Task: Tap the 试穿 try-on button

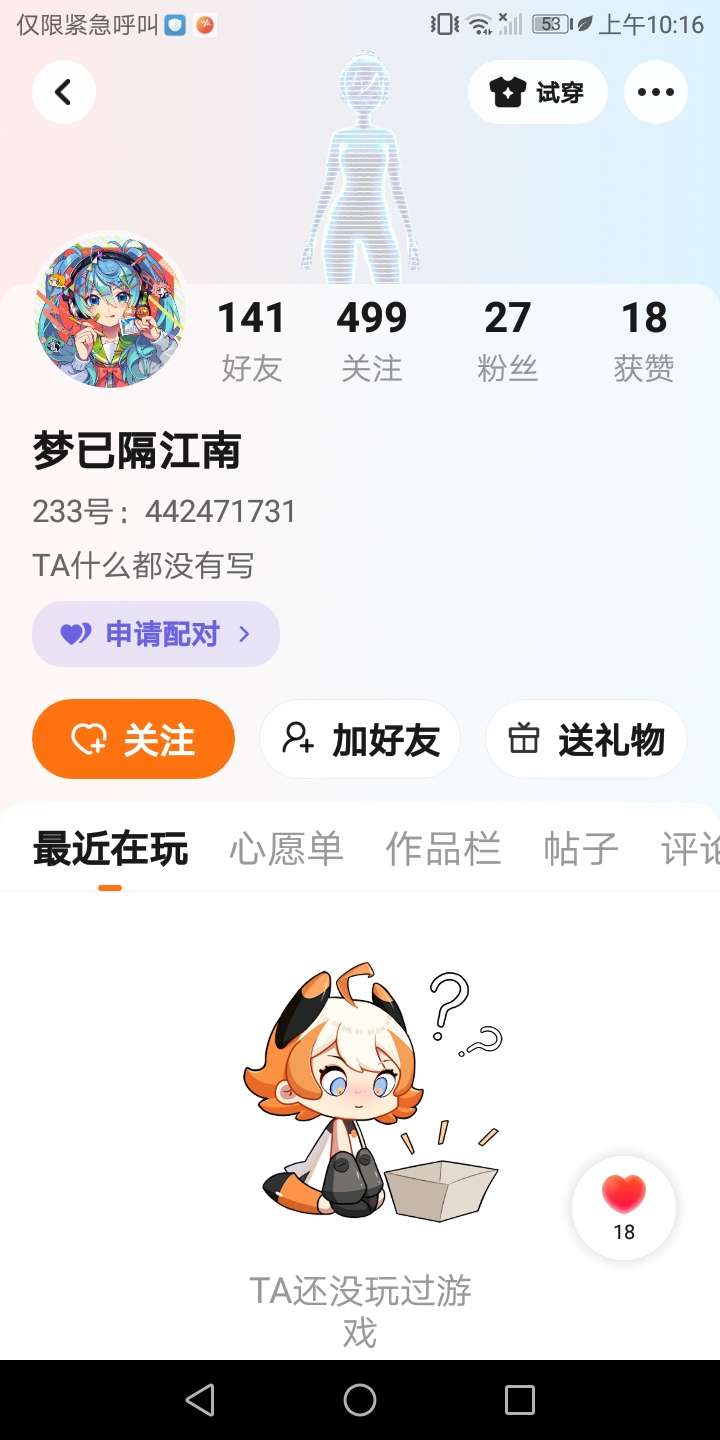Action: click(537, 93)
